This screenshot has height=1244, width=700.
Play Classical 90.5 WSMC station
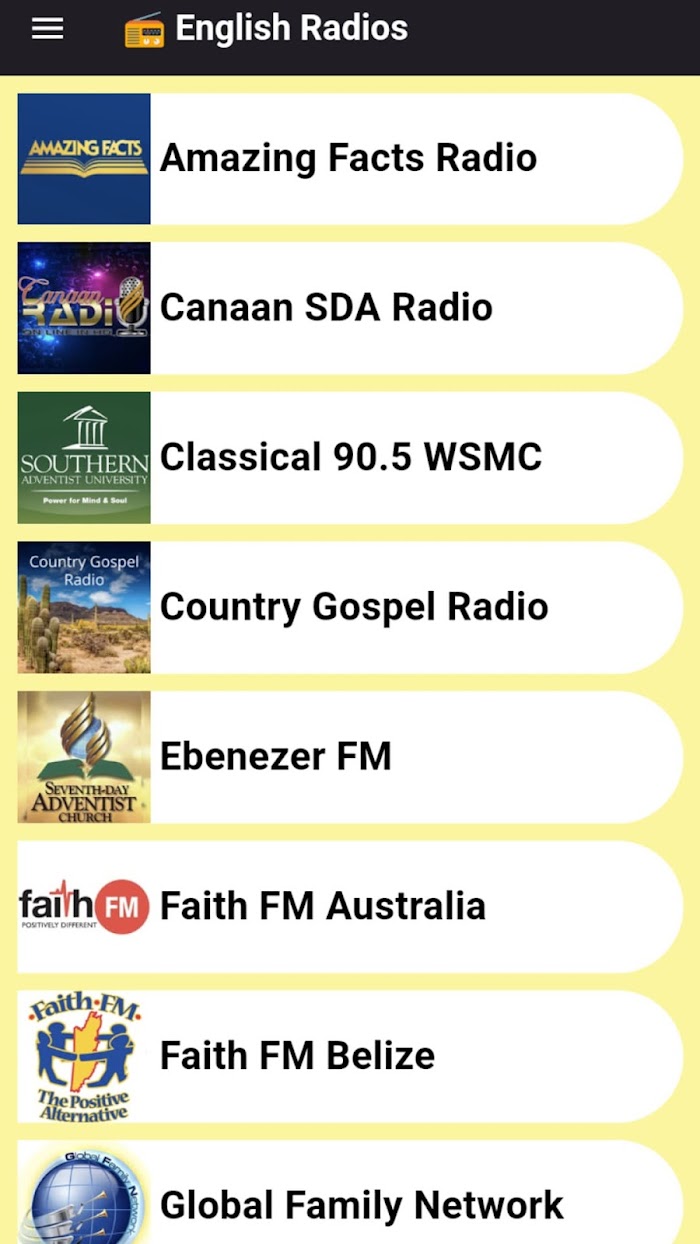(x=350, y=457)
